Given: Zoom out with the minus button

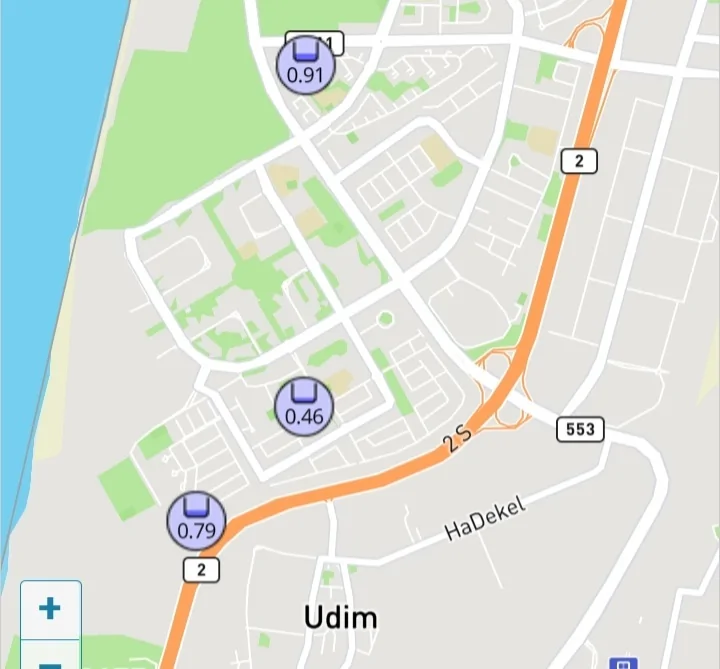Looking at the screenshot, I should tap(50, 659).
